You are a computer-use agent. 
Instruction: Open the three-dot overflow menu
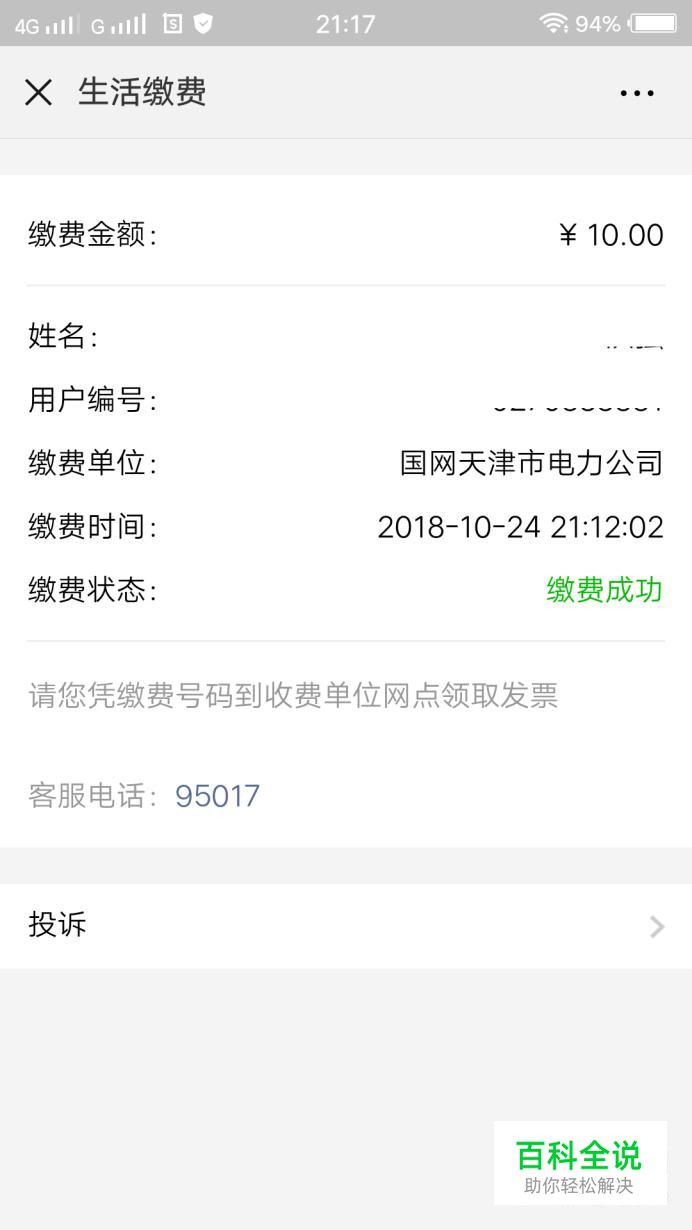(637, 93)
